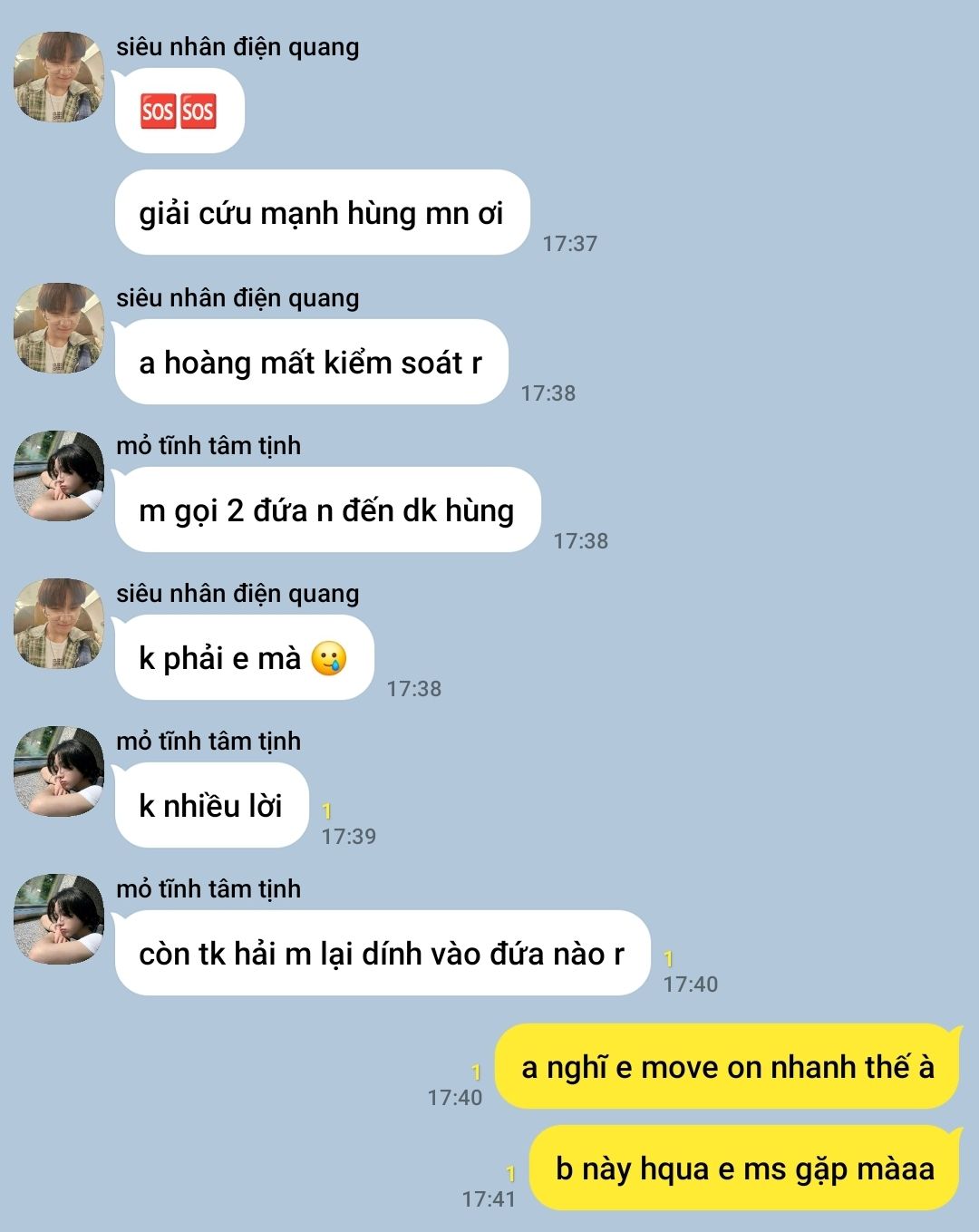Image resolution: width=979 pixels, height=1232 pixels.
Task: Open siêu nhân điện quang's avatar beside SOS message
Action: click(59, 77)
